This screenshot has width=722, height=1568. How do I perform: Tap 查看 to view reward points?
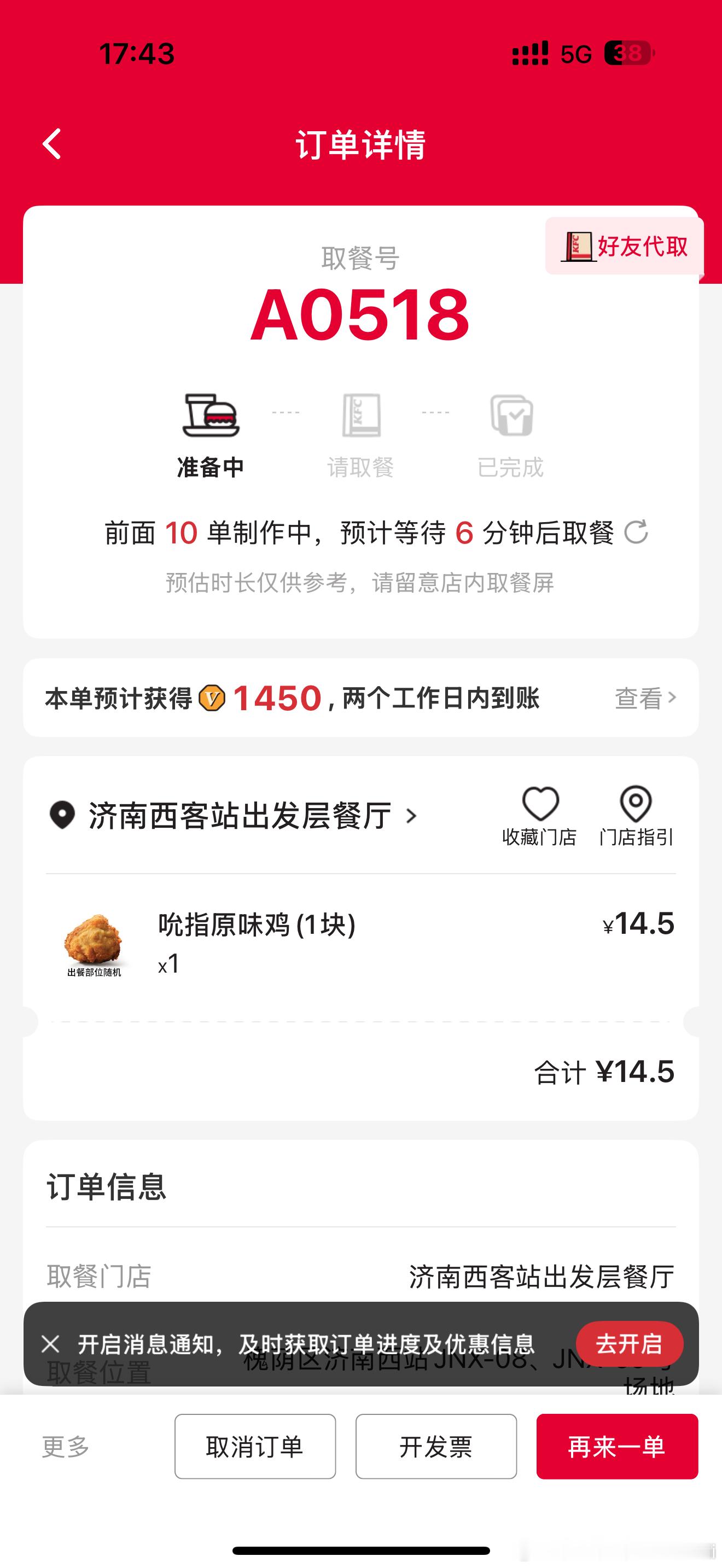pos(645,698)
